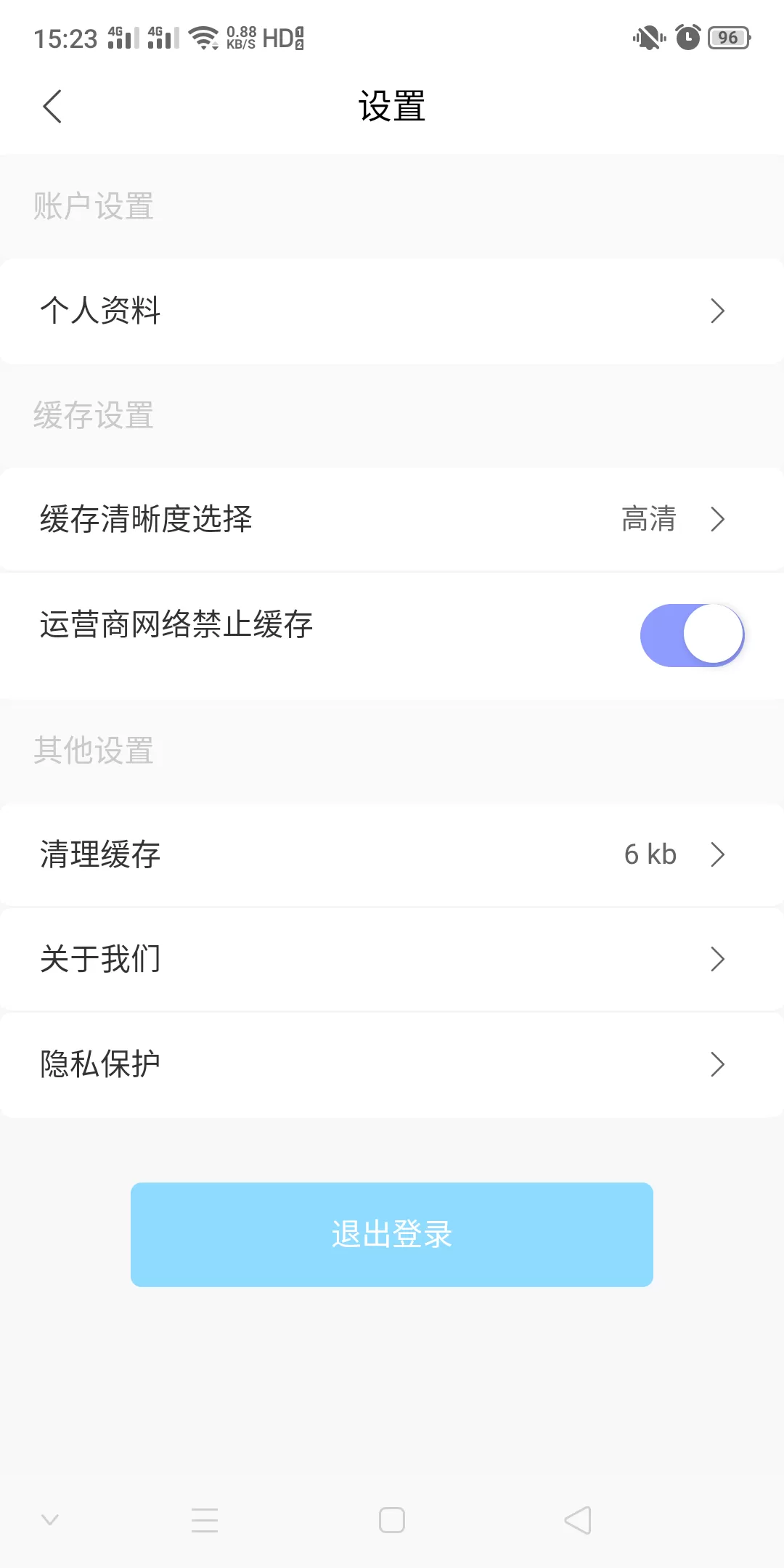Toggle 运营商网络禁止缓存 switch
Image resolution: width=784 pixels, height=1568 pixels.
[691, 635]
